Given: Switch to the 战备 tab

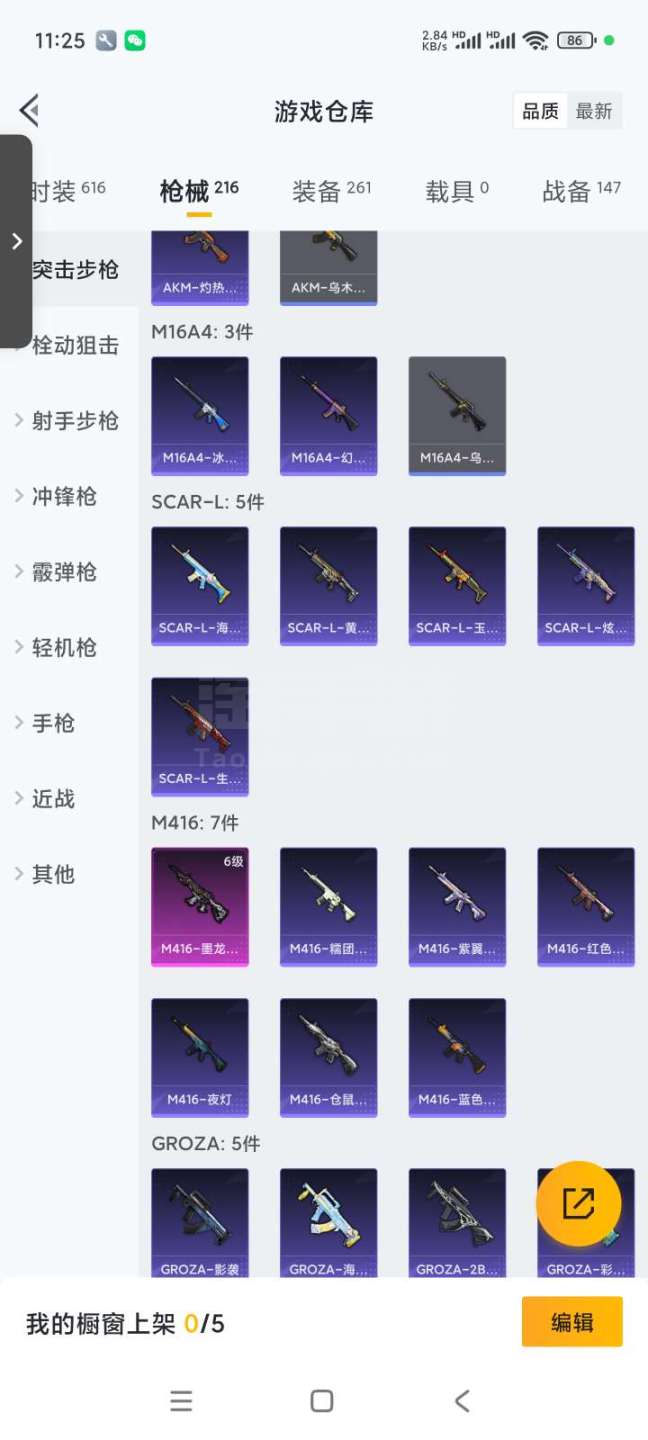Looking at the screenshot, I should coord(581,190).
